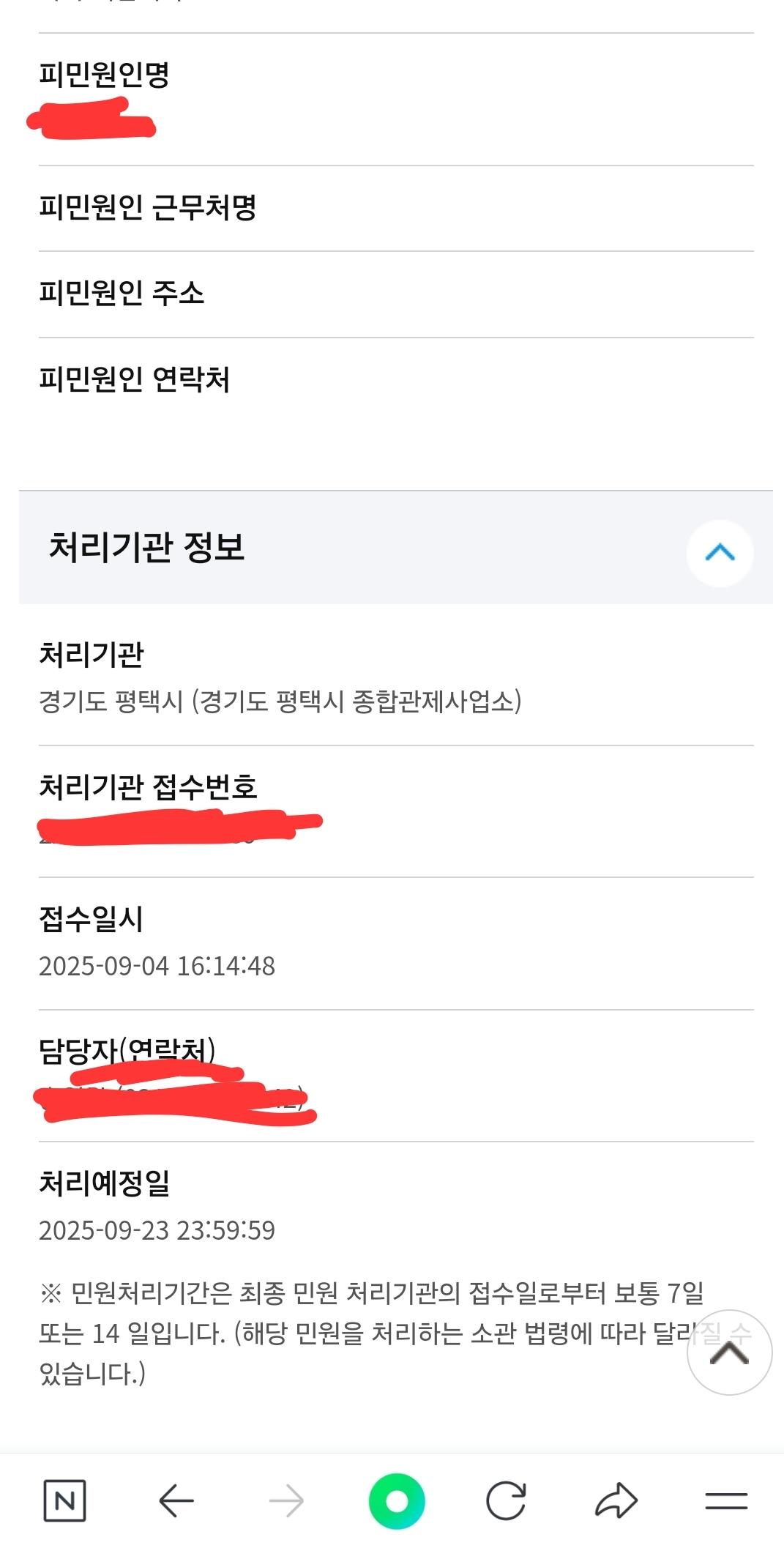The width and height of the screenshot is (784, 1548).
Task: Reload the current page
Action: click(x=506, y=1501)
